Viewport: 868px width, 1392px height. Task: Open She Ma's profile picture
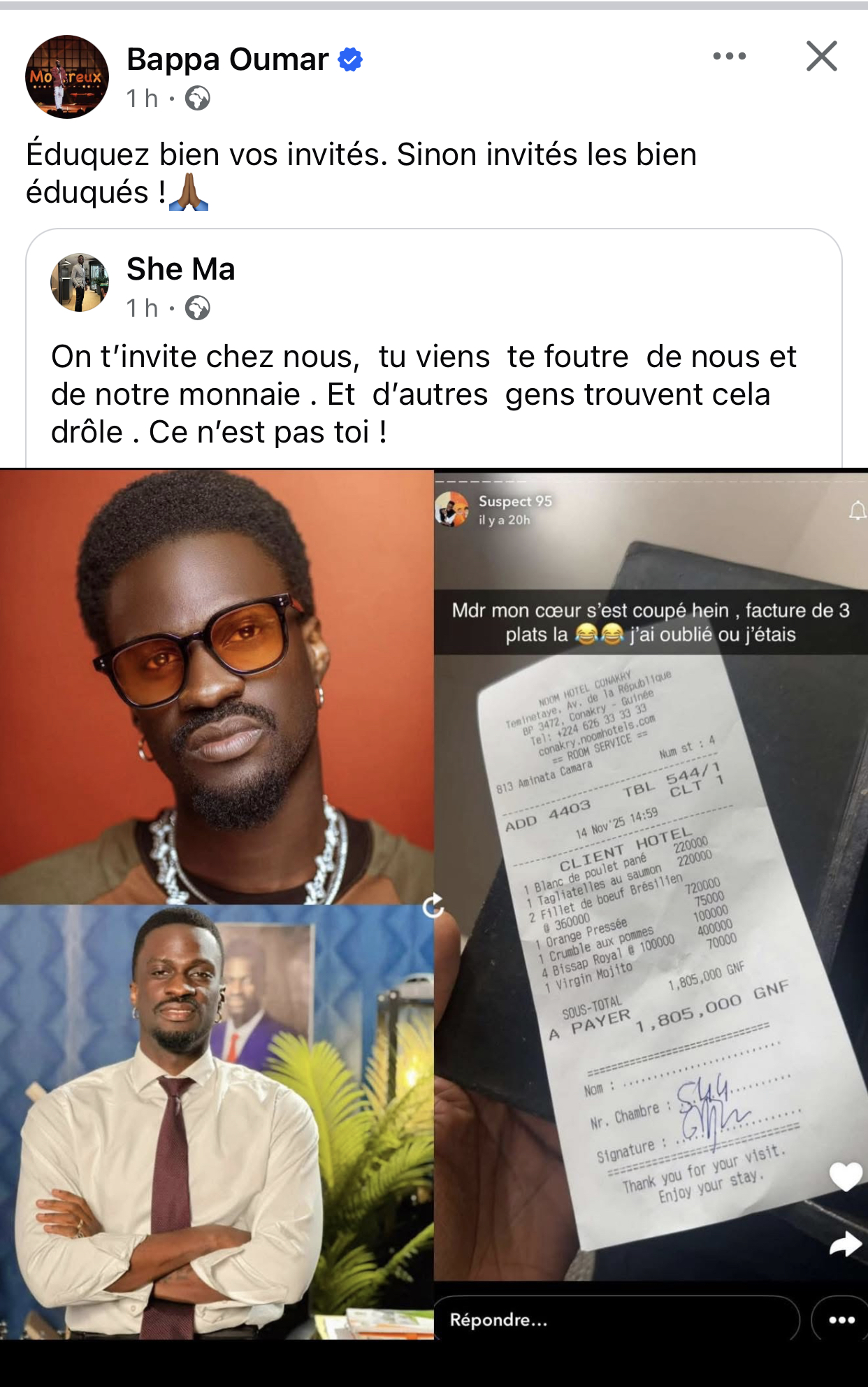click(80, 282)
